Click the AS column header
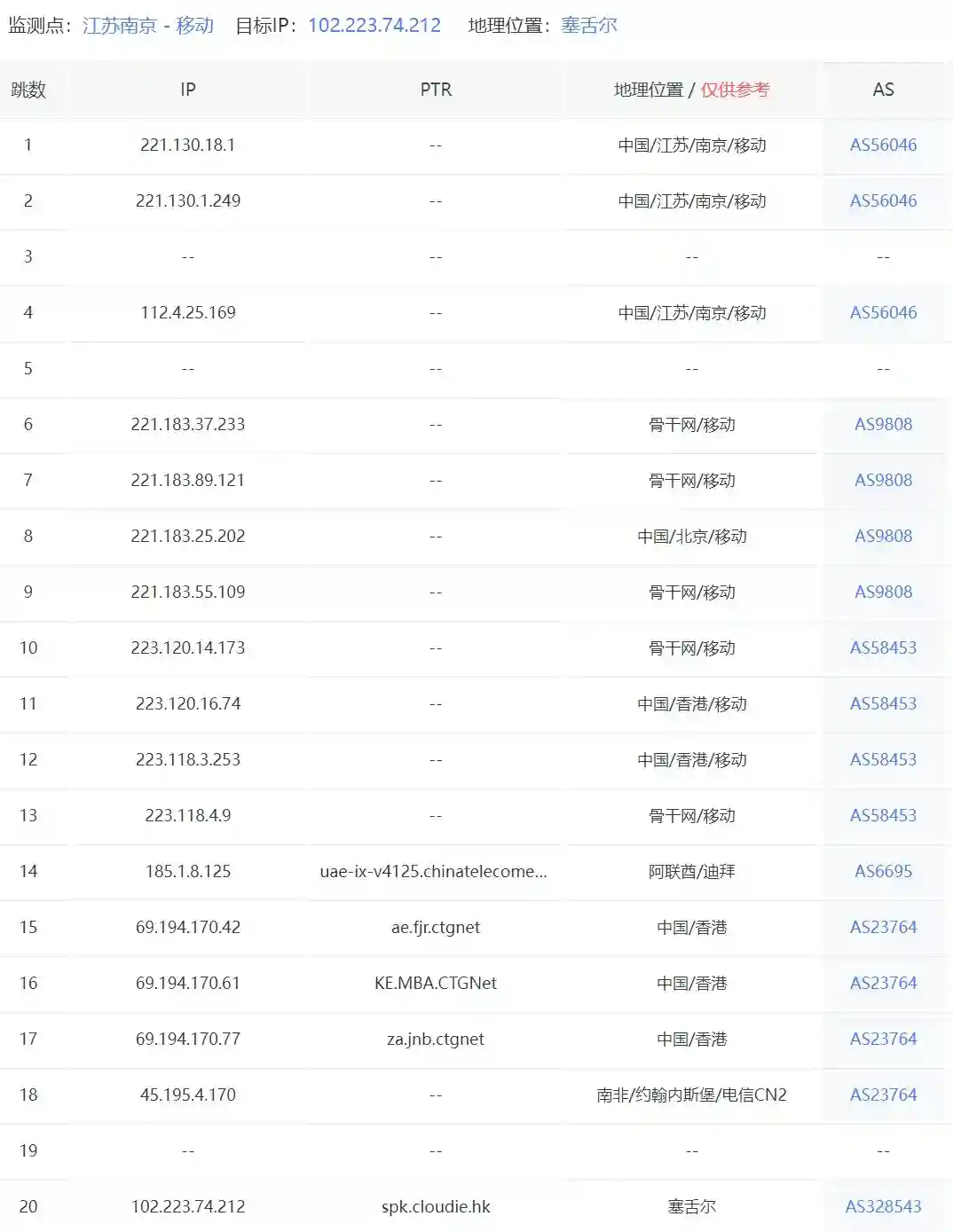Image resolution: width=953 pixels, height=1232 pixels. coord(882,90)
